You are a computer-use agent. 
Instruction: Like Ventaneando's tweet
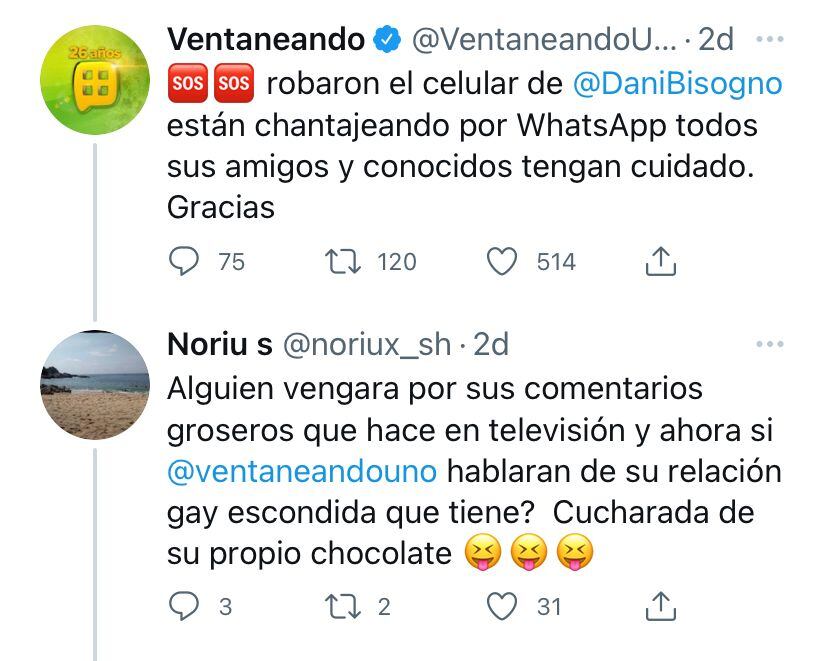pyautogui.click(x=502, y=261)
